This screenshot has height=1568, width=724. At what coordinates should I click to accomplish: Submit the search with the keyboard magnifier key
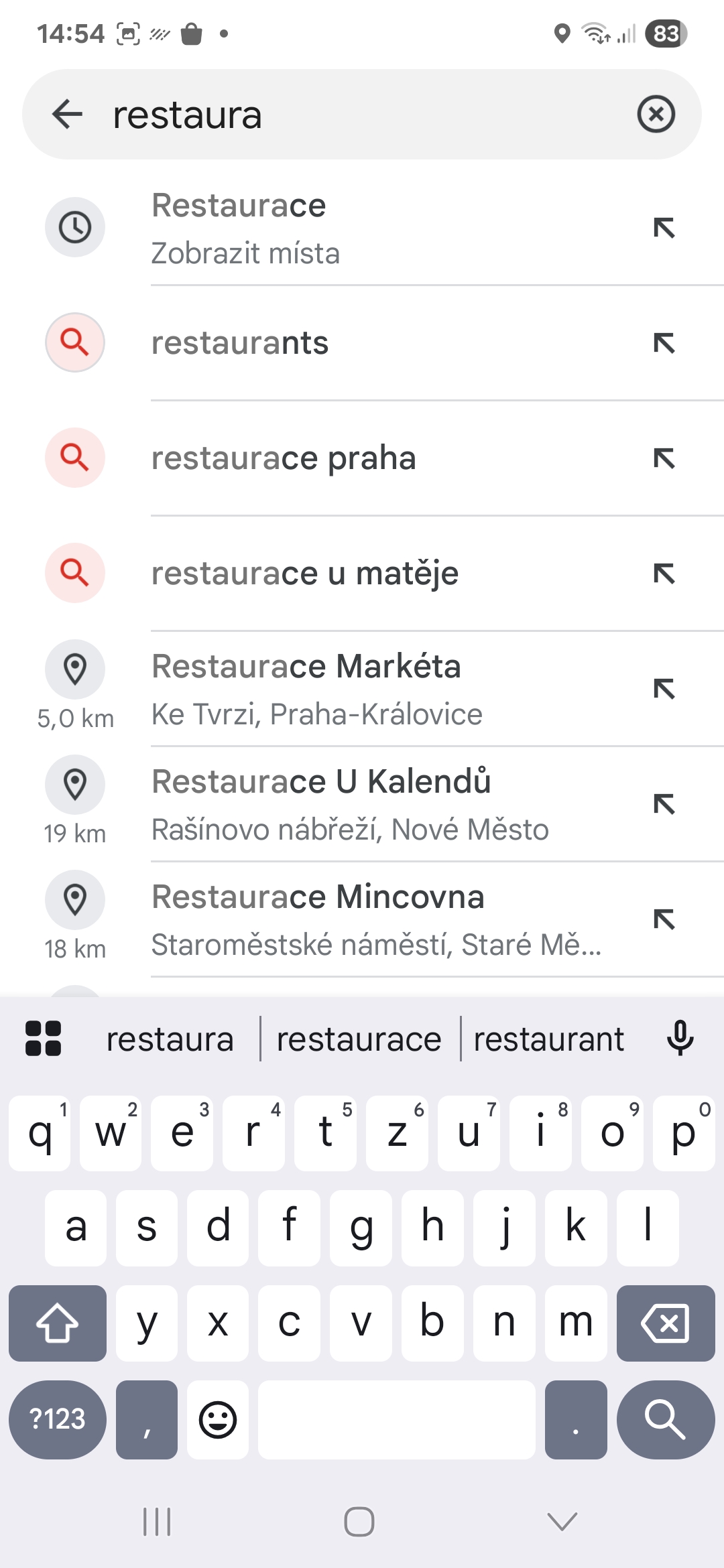point(666,1419)
